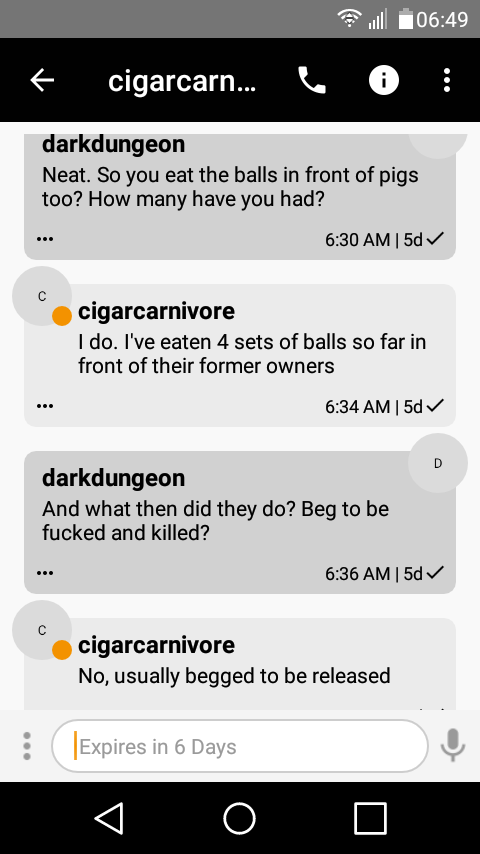Record a voice message with the microphone
480x854 pixels.
coord(453,746)
